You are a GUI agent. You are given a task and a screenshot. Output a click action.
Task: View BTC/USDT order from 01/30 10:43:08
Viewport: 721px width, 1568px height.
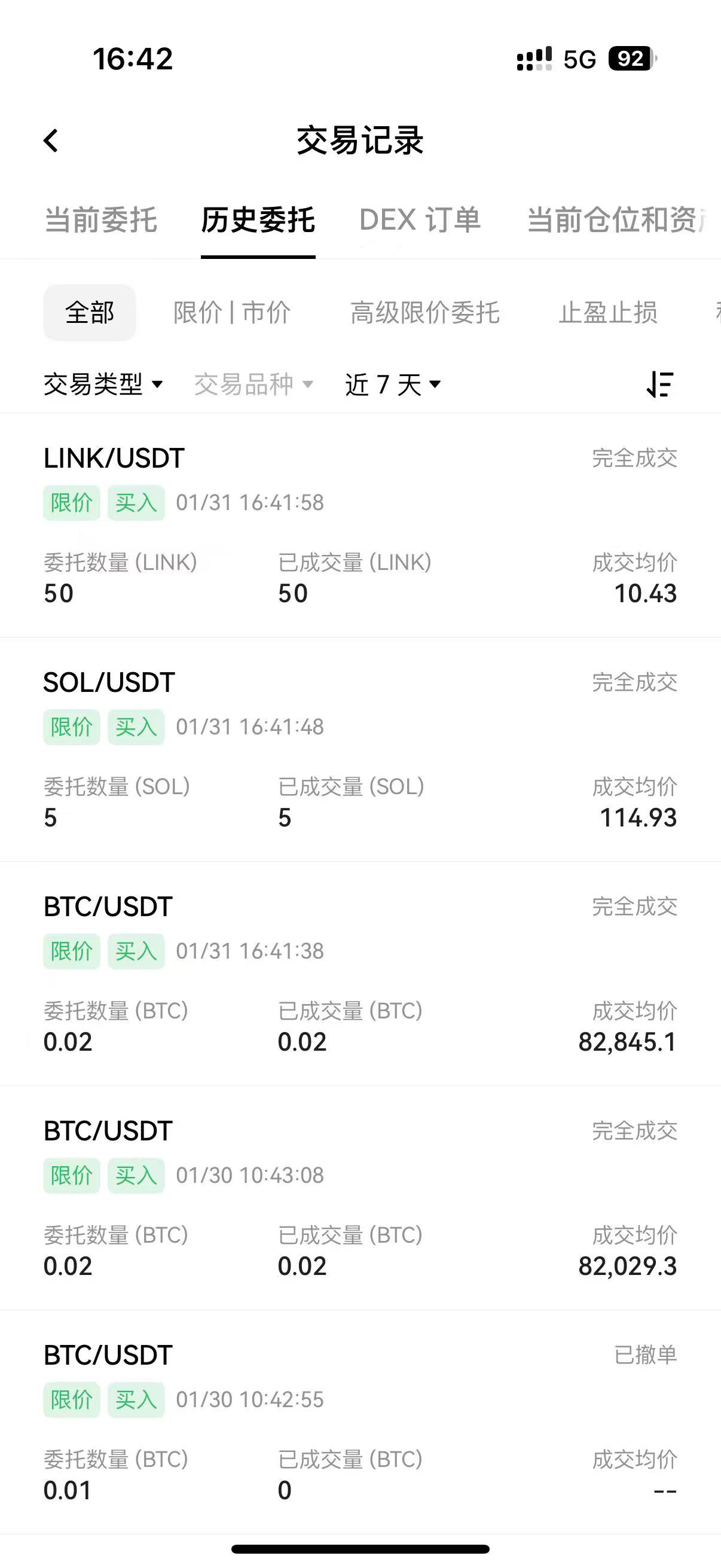point(360,1197)
